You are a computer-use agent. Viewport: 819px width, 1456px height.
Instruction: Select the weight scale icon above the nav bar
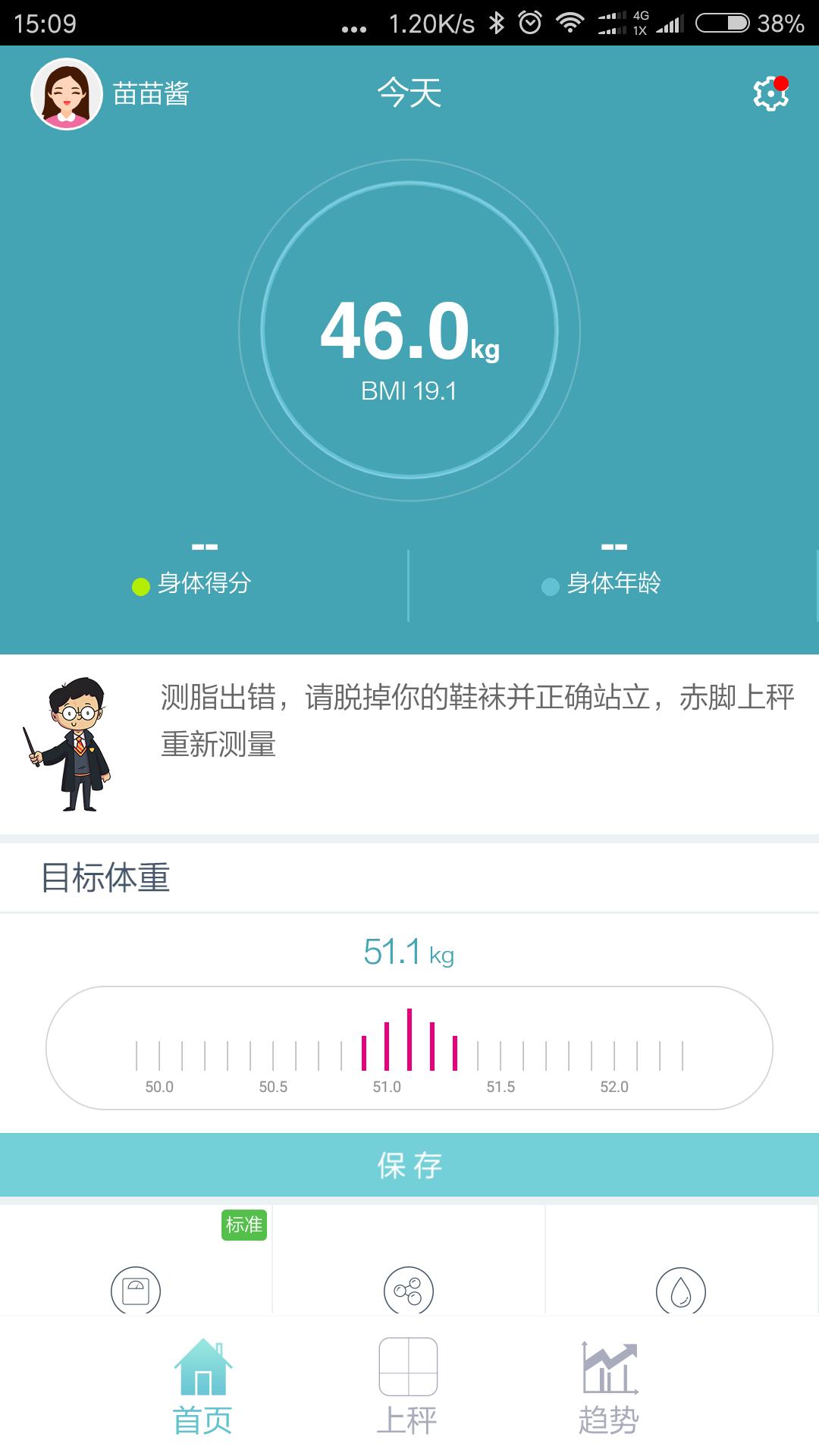136,1291
